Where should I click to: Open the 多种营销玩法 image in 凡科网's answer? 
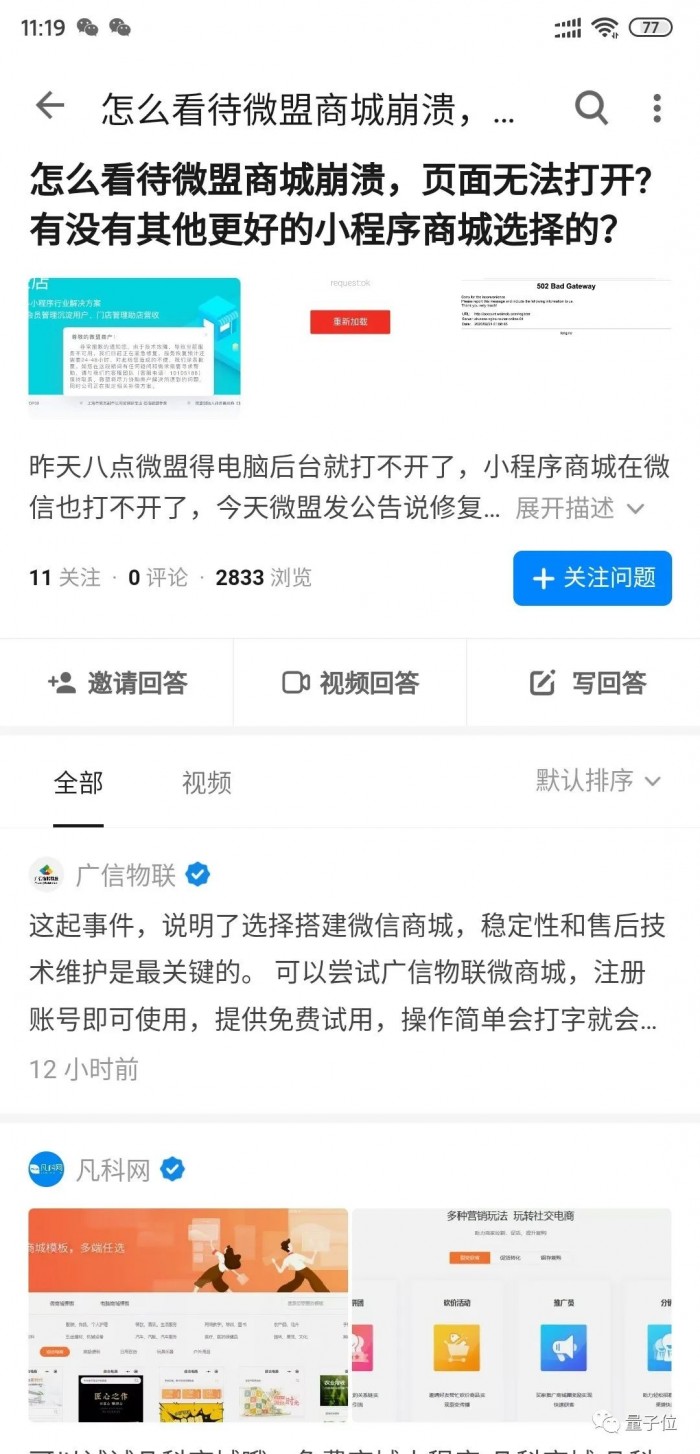click(x=511, y=1315)
